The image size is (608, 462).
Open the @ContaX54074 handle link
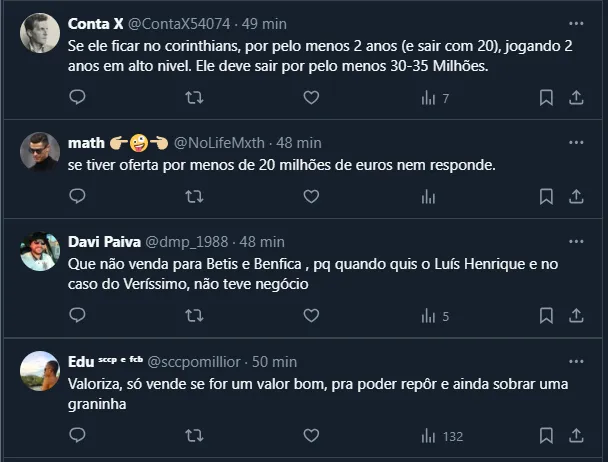tap(175, 23)
